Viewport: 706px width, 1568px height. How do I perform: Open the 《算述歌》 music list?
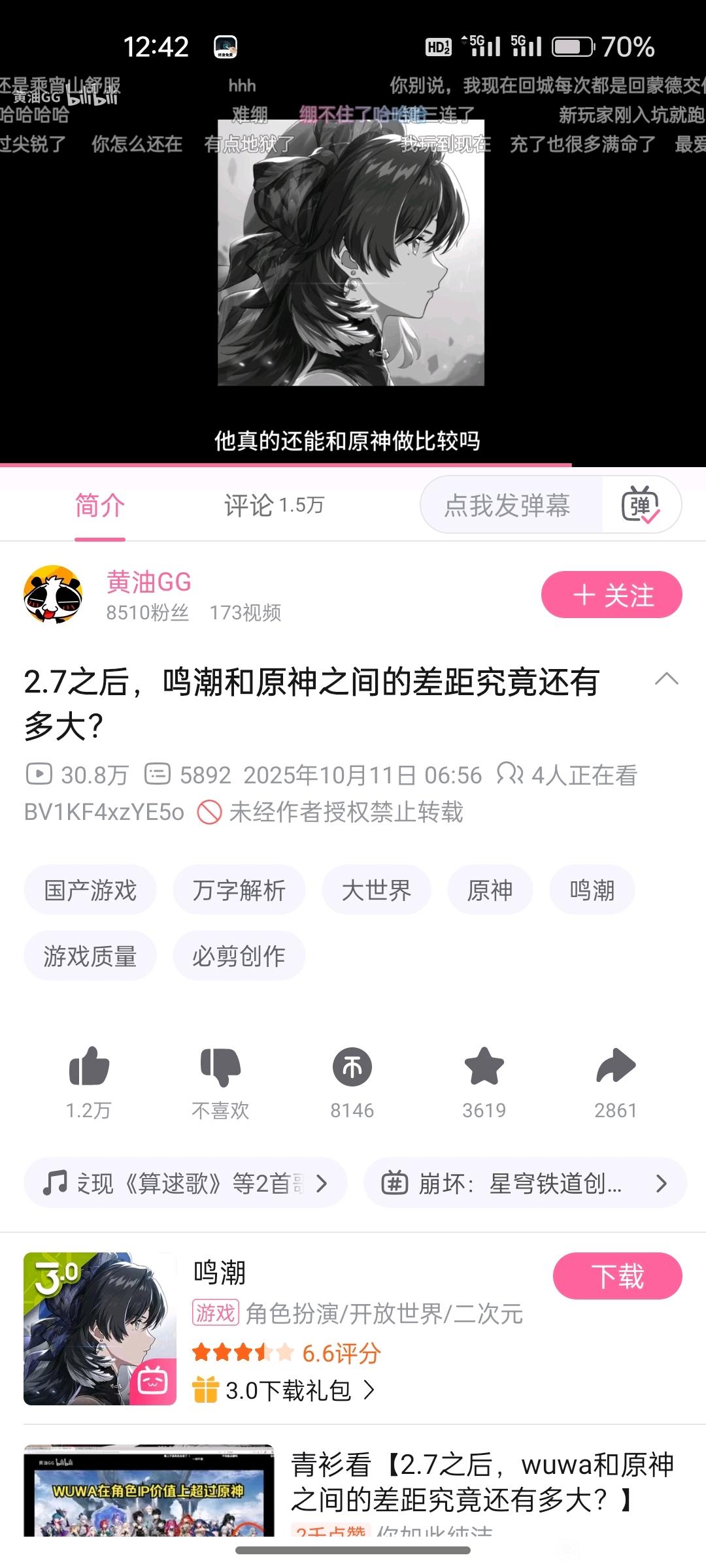(185, 1183)
